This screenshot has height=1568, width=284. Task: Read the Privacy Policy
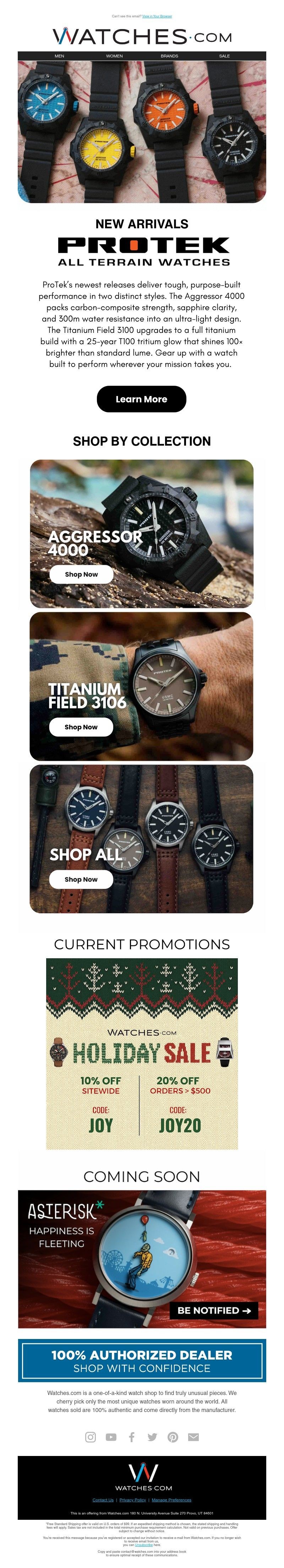(133, 1500)
